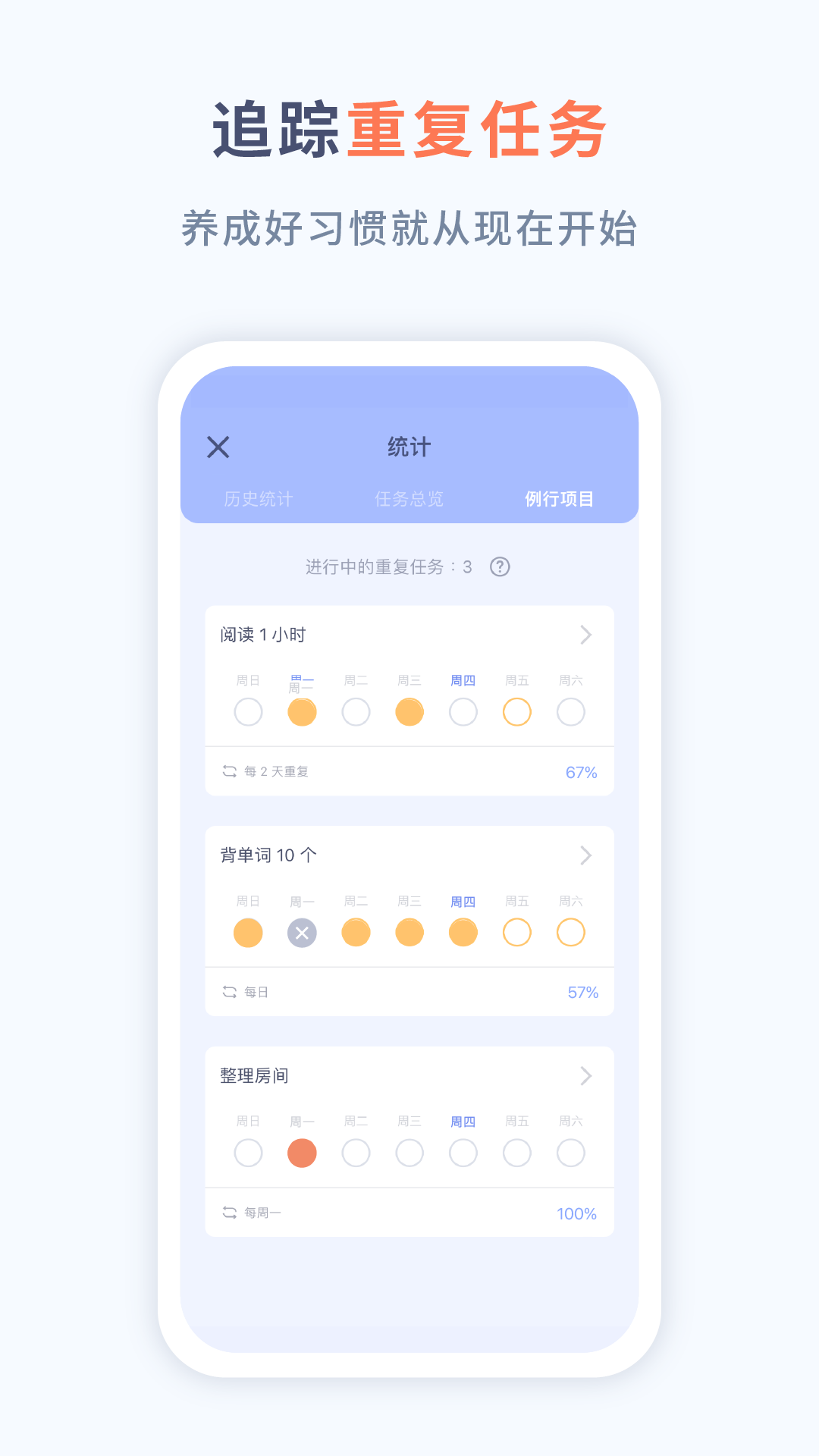The image size is (819, 1456).
Task: Toggle the empty 周日 circle in 阅读 1 小时
Action: [x=248, y=712]
